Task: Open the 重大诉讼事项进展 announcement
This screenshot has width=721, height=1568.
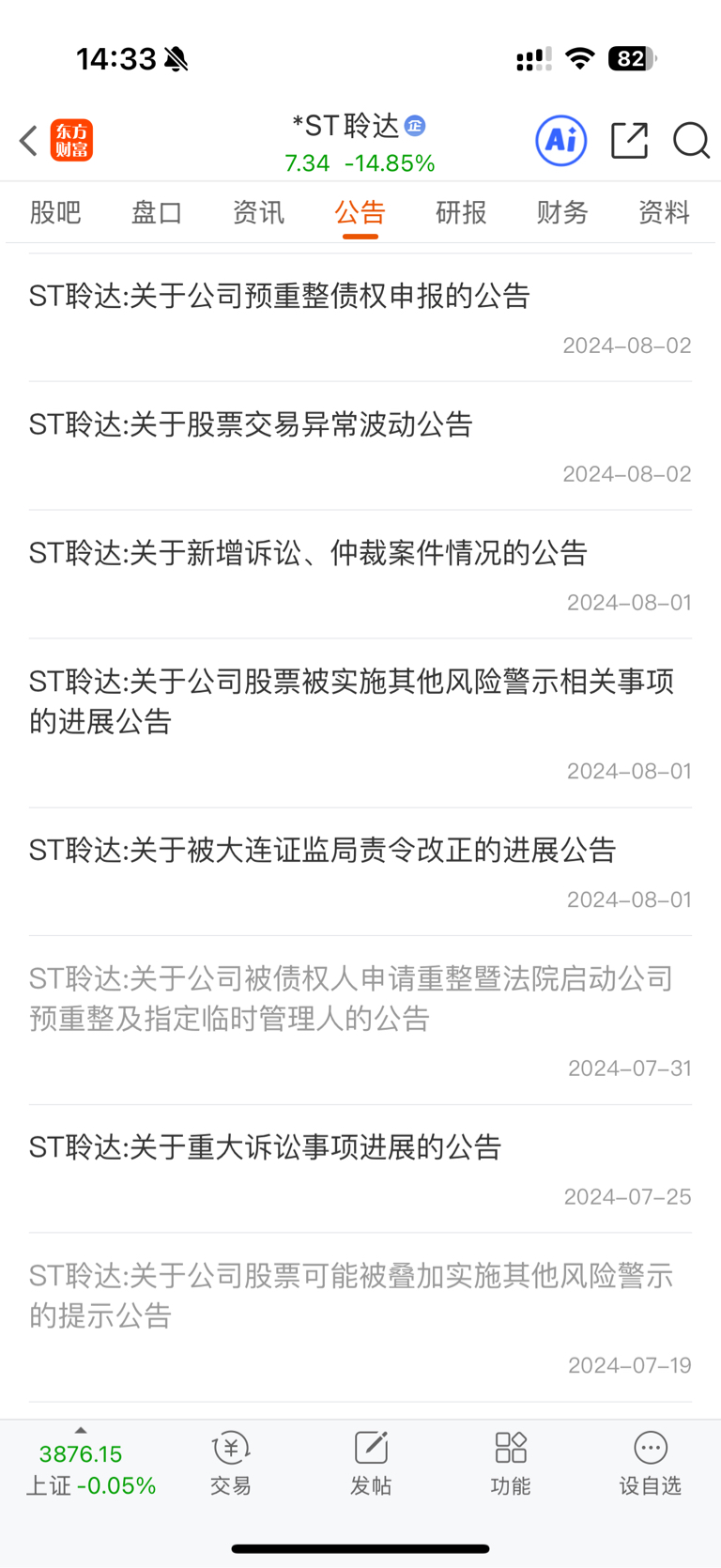Action: tap(360, 1169)
